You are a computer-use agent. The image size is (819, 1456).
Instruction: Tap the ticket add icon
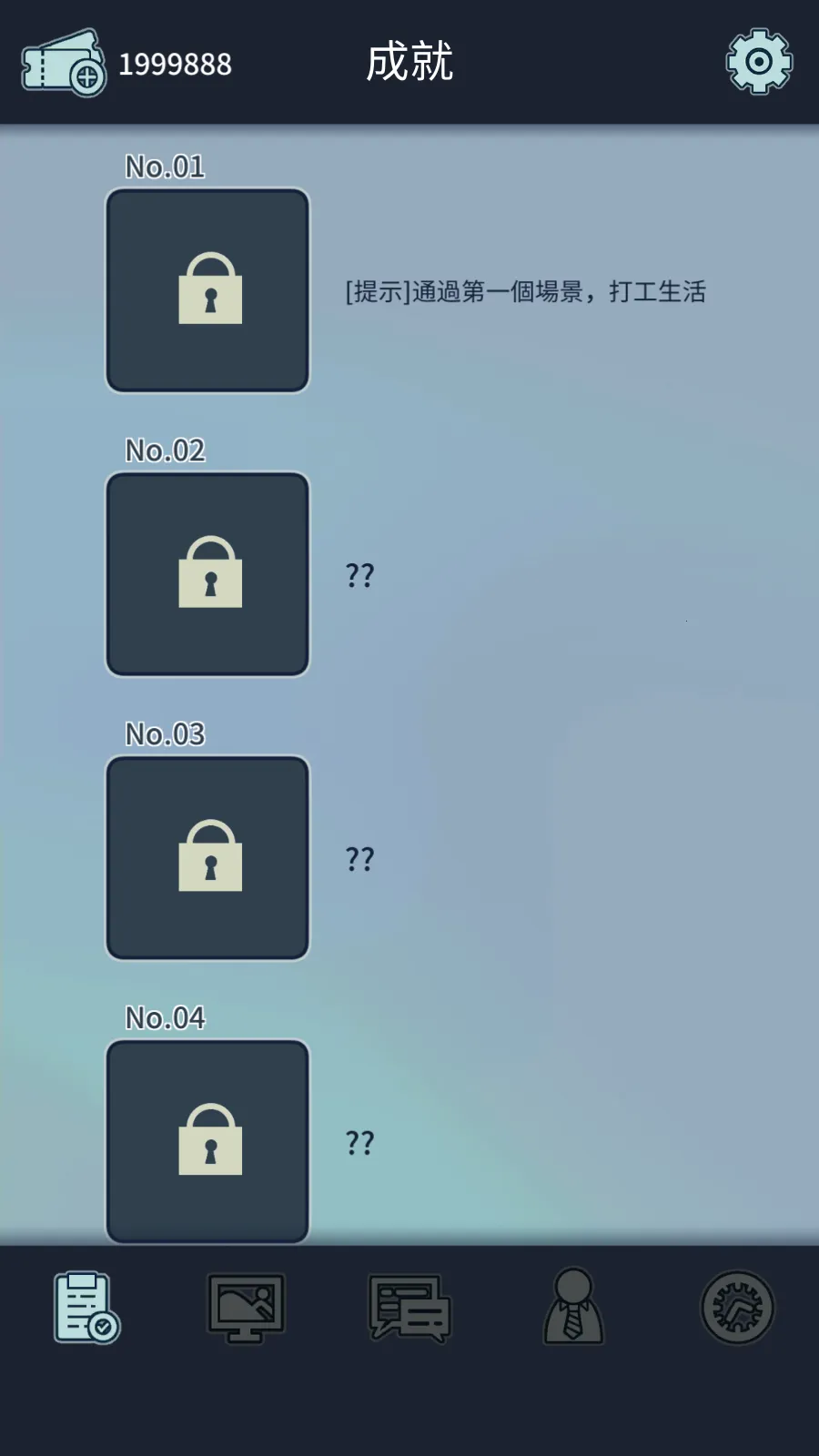(64, 63)
